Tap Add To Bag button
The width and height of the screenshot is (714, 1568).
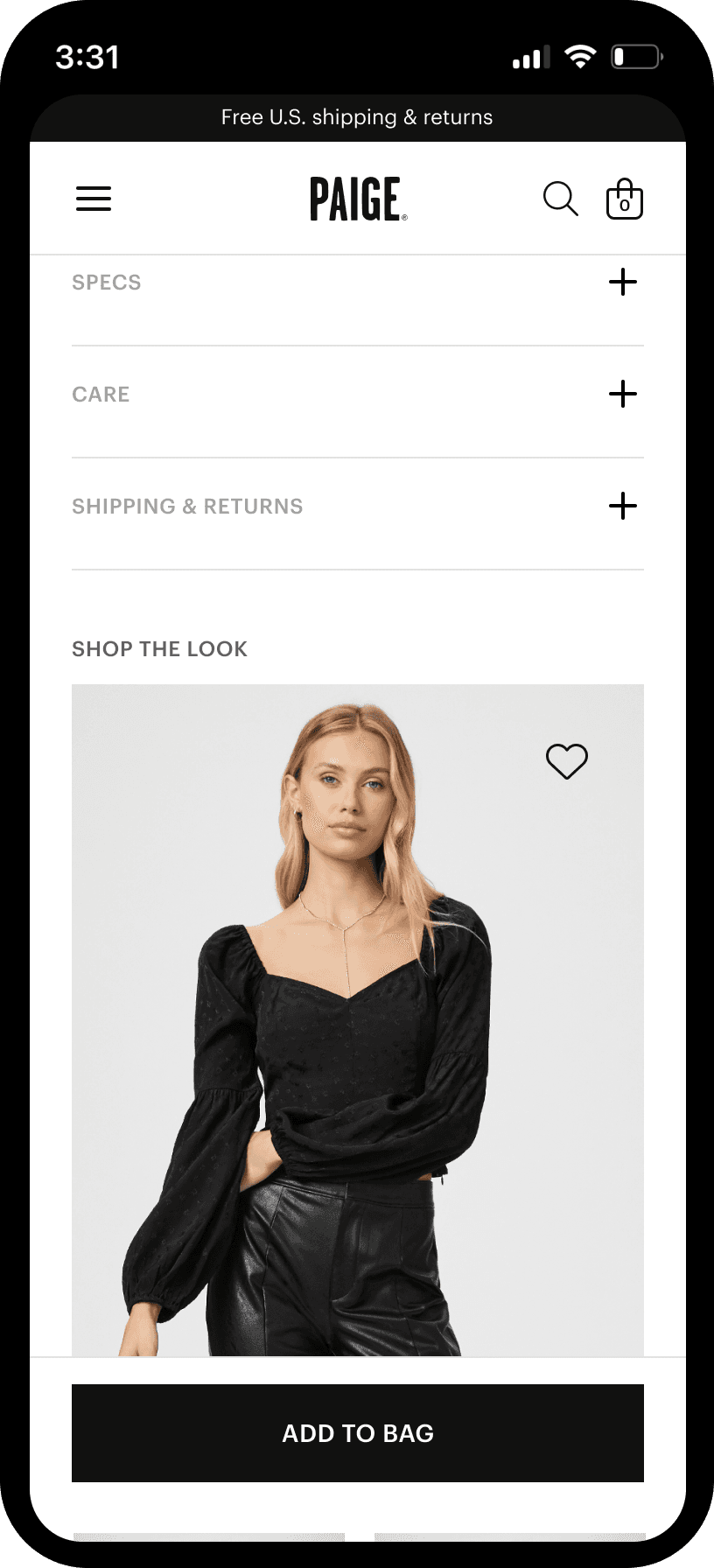pyautogui.click(x=357, y=1433)
